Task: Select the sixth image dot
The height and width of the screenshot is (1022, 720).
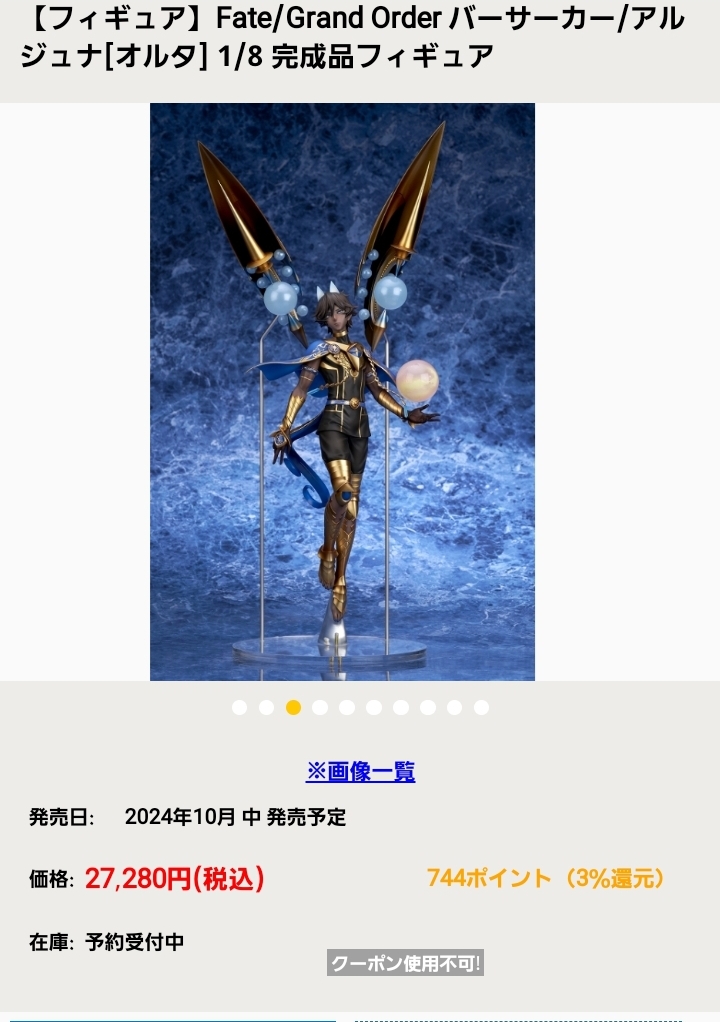Action: point(374,707)
